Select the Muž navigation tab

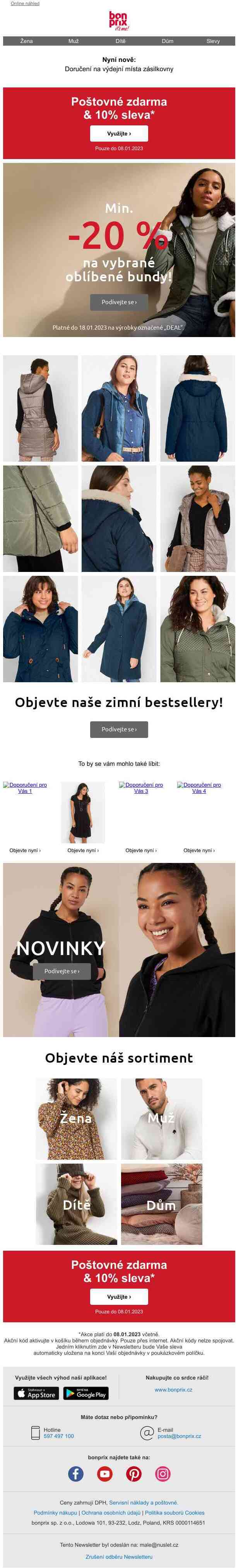tap(73, 41)
